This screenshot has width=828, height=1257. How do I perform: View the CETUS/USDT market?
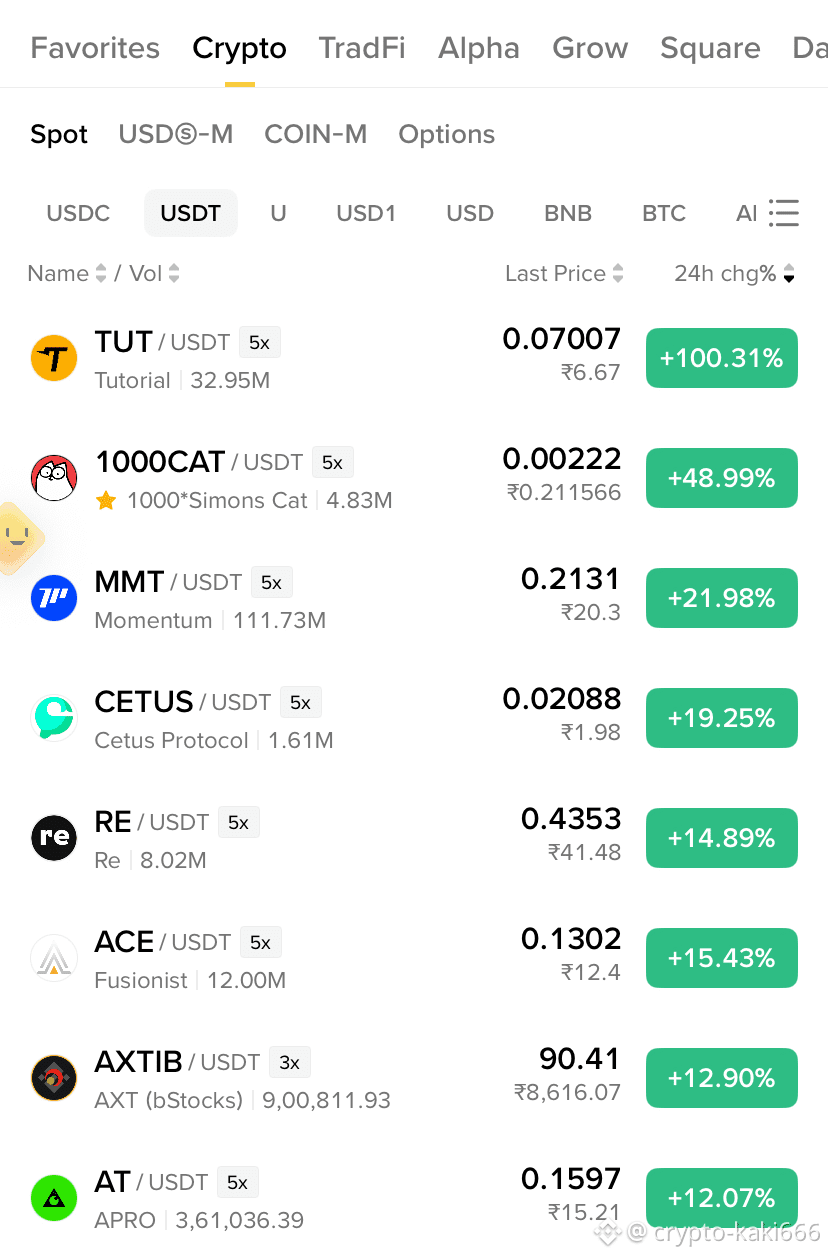point(414,718)
